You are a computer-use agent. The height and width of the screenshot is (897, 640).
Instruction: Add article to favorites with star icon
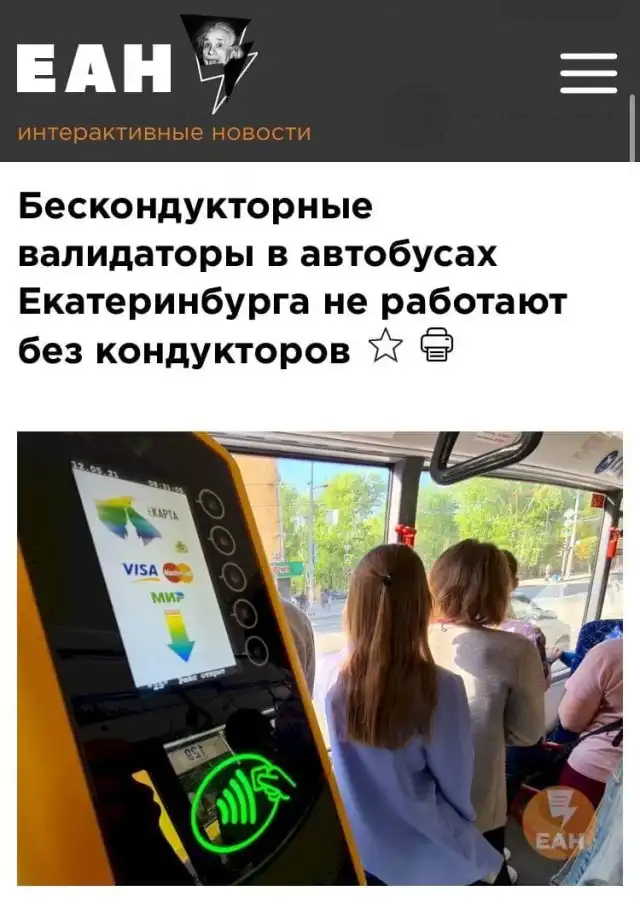pos(385,347)
